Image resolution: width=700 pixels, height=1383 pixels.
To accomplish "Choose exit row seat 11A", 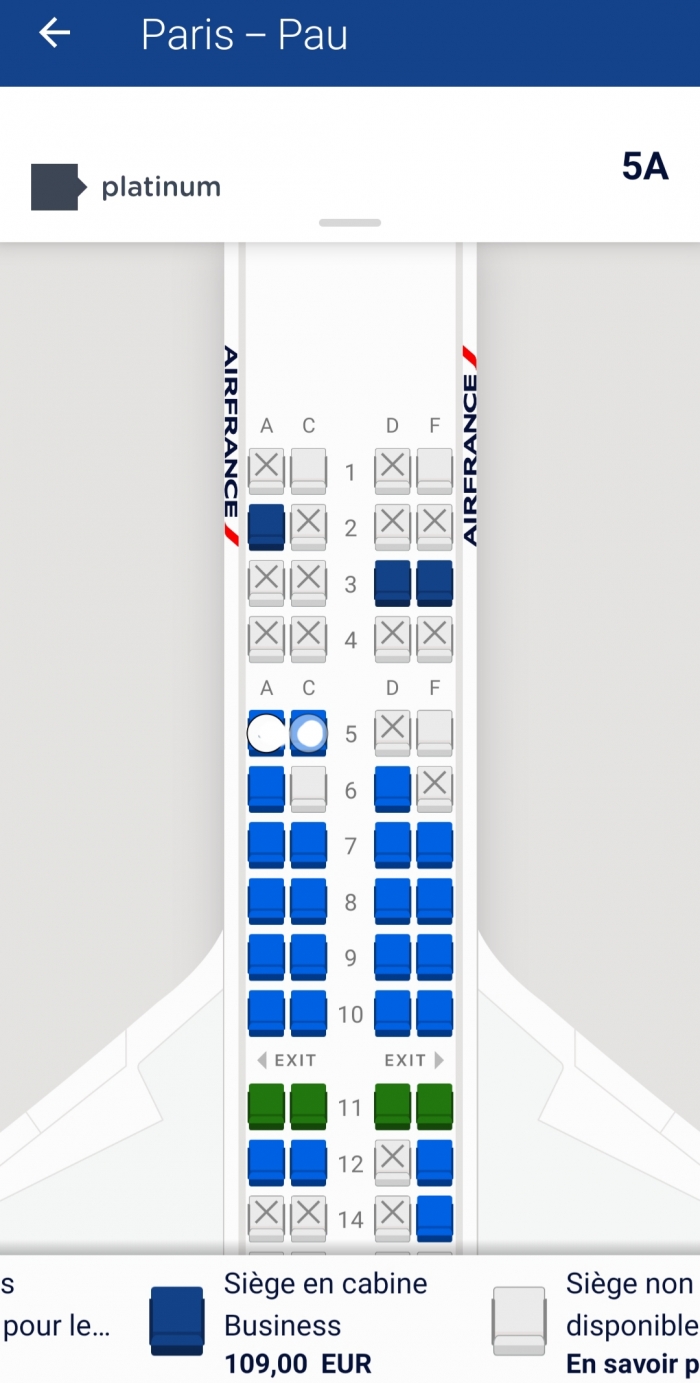I will pyautogui.click(x=266, y=1107).
